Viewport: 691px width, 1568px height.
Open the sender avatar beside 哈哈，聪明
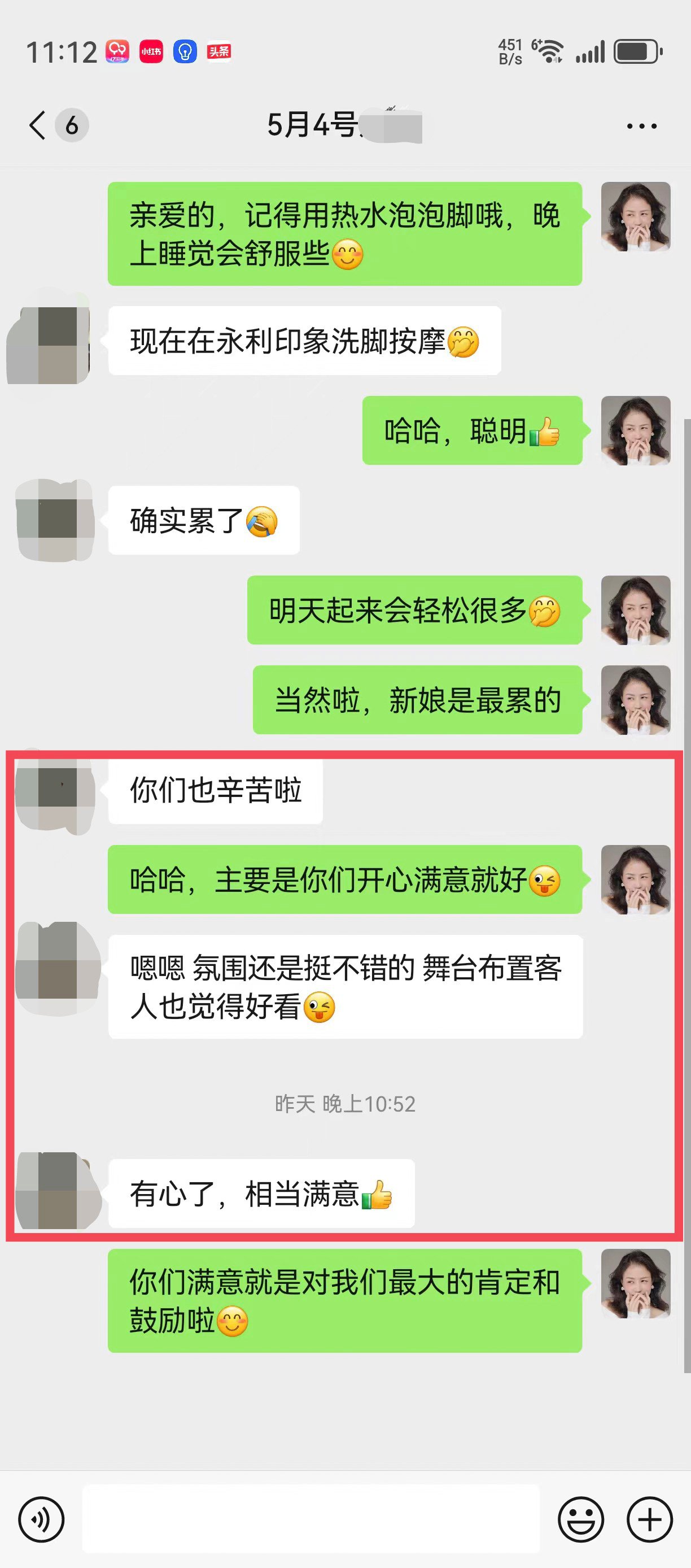tap(636, 430)
